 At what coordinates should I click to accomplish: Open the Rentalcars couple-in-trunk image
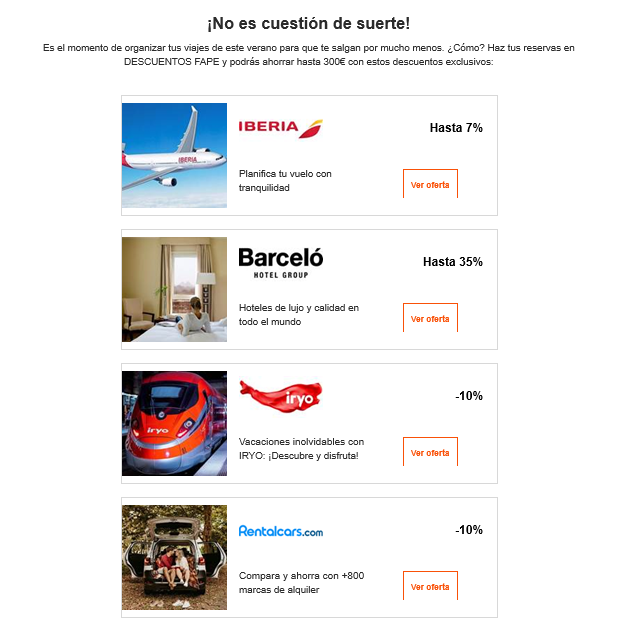(x=174, y=557)
